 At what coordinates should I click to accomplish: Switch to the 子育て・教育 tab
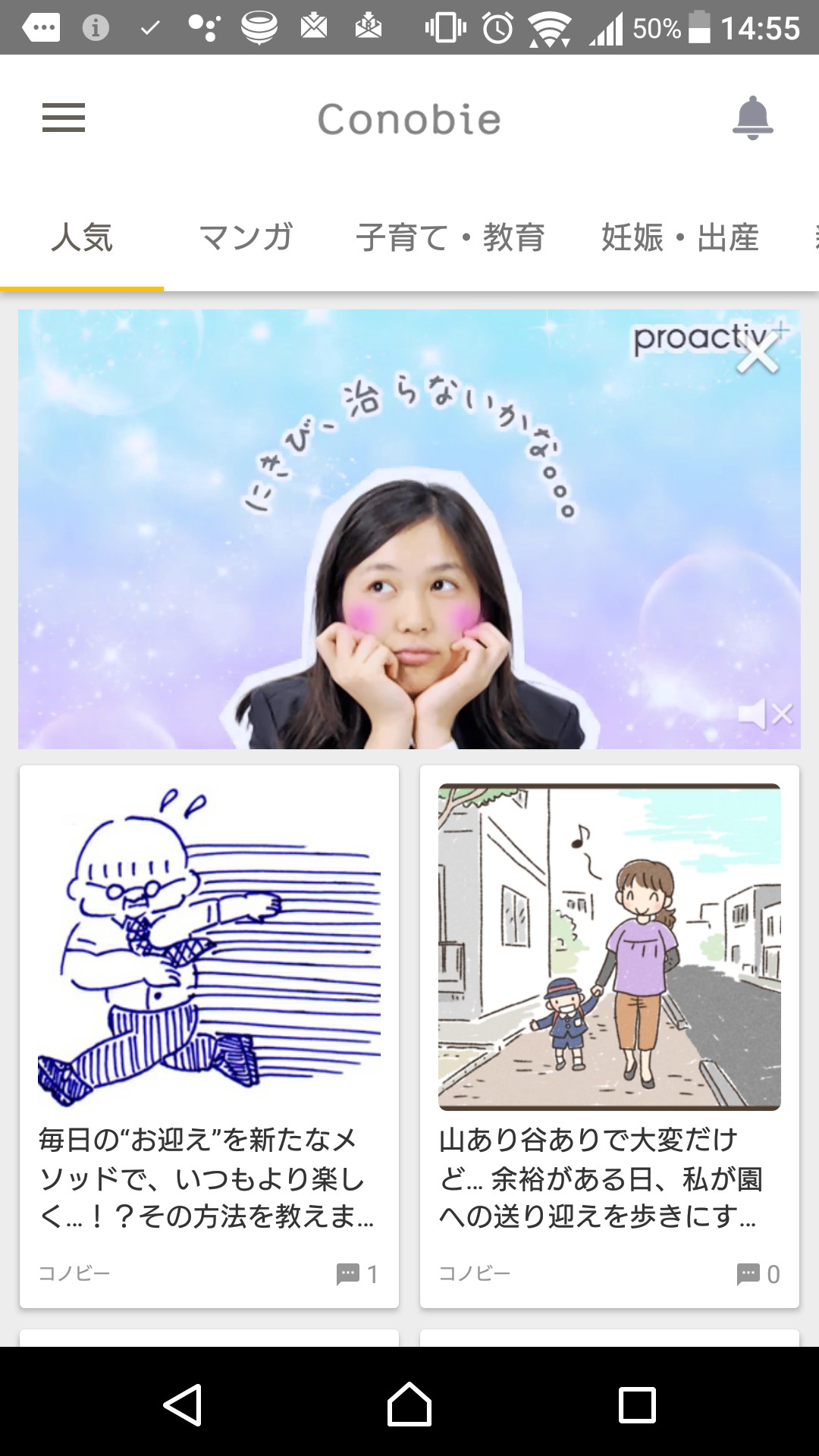[x=450, y=238]
